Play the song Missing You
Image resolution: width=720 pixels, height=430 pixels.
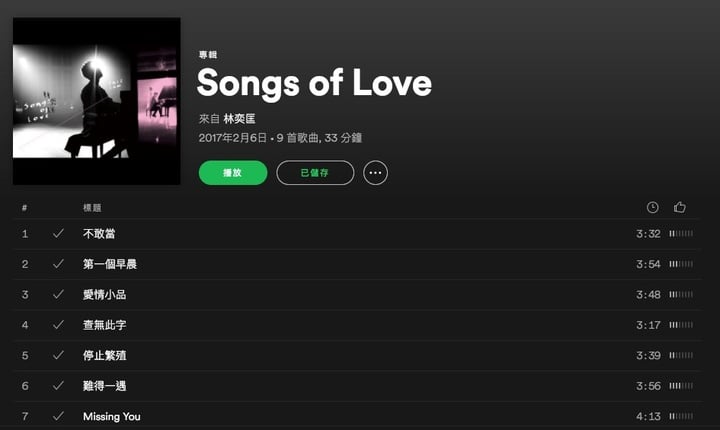pos(111,416)
